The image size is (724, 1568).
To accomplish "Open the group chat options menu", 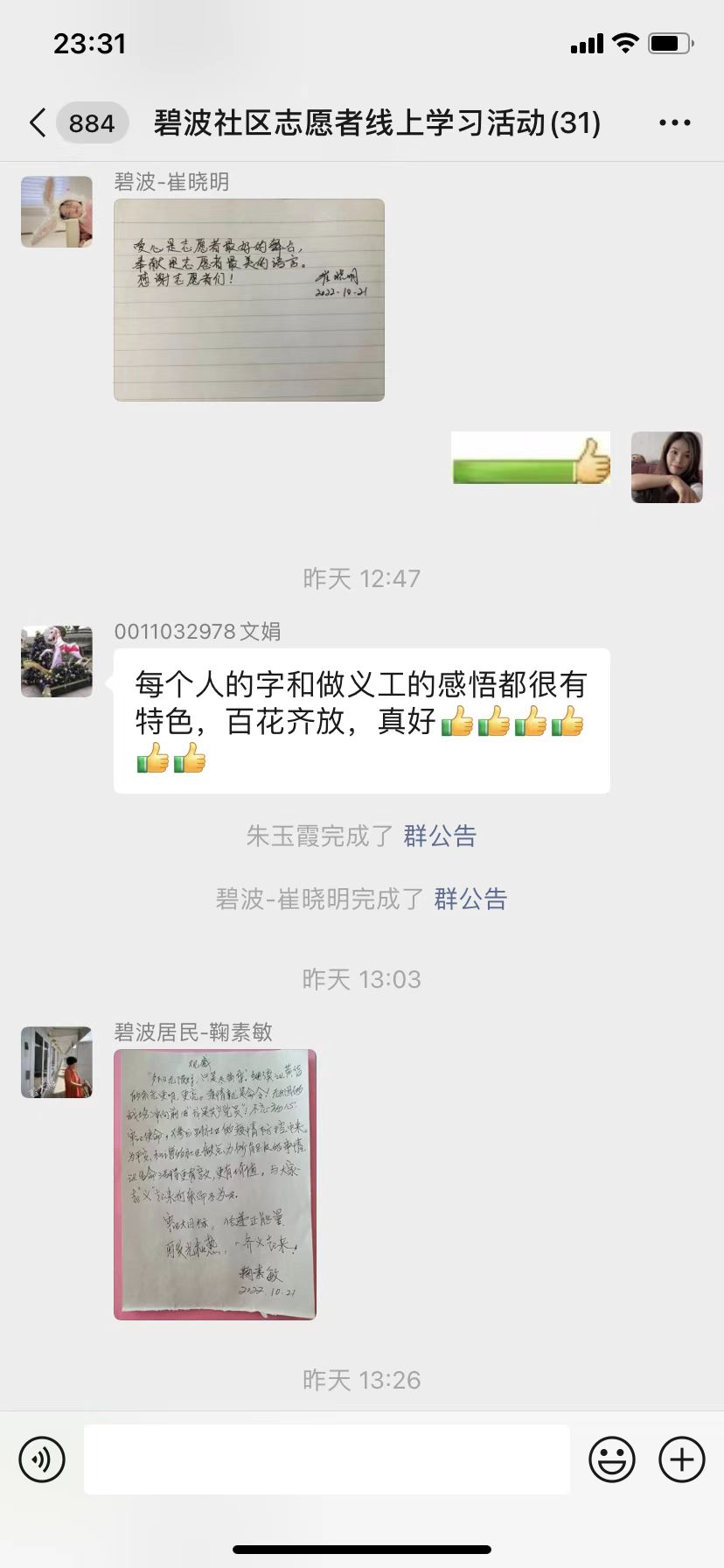I will (674, 123).
